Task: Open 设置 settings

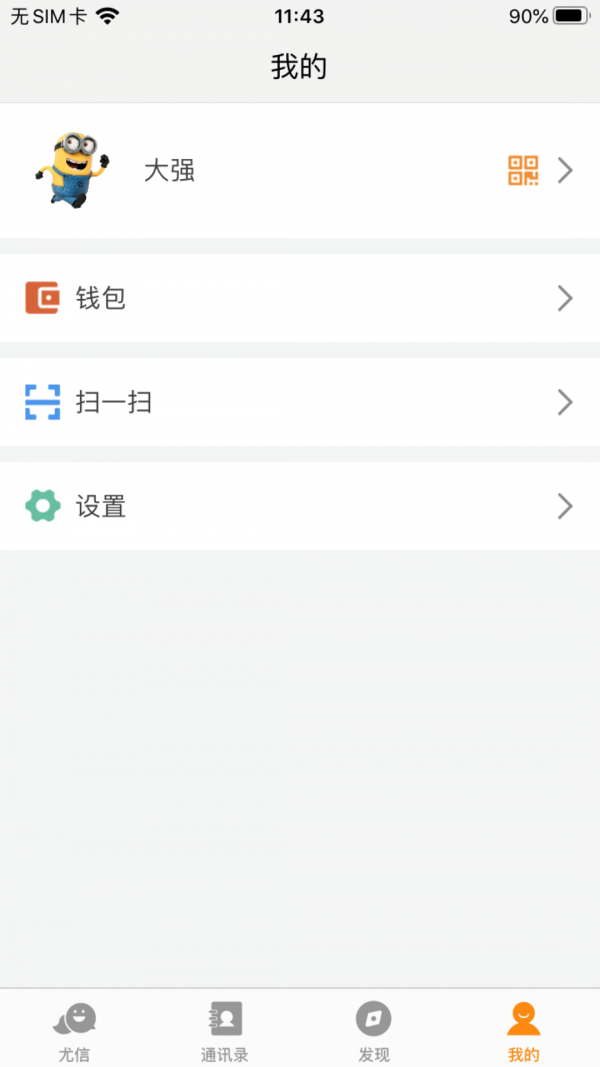Action: click(x=300, y=506)
